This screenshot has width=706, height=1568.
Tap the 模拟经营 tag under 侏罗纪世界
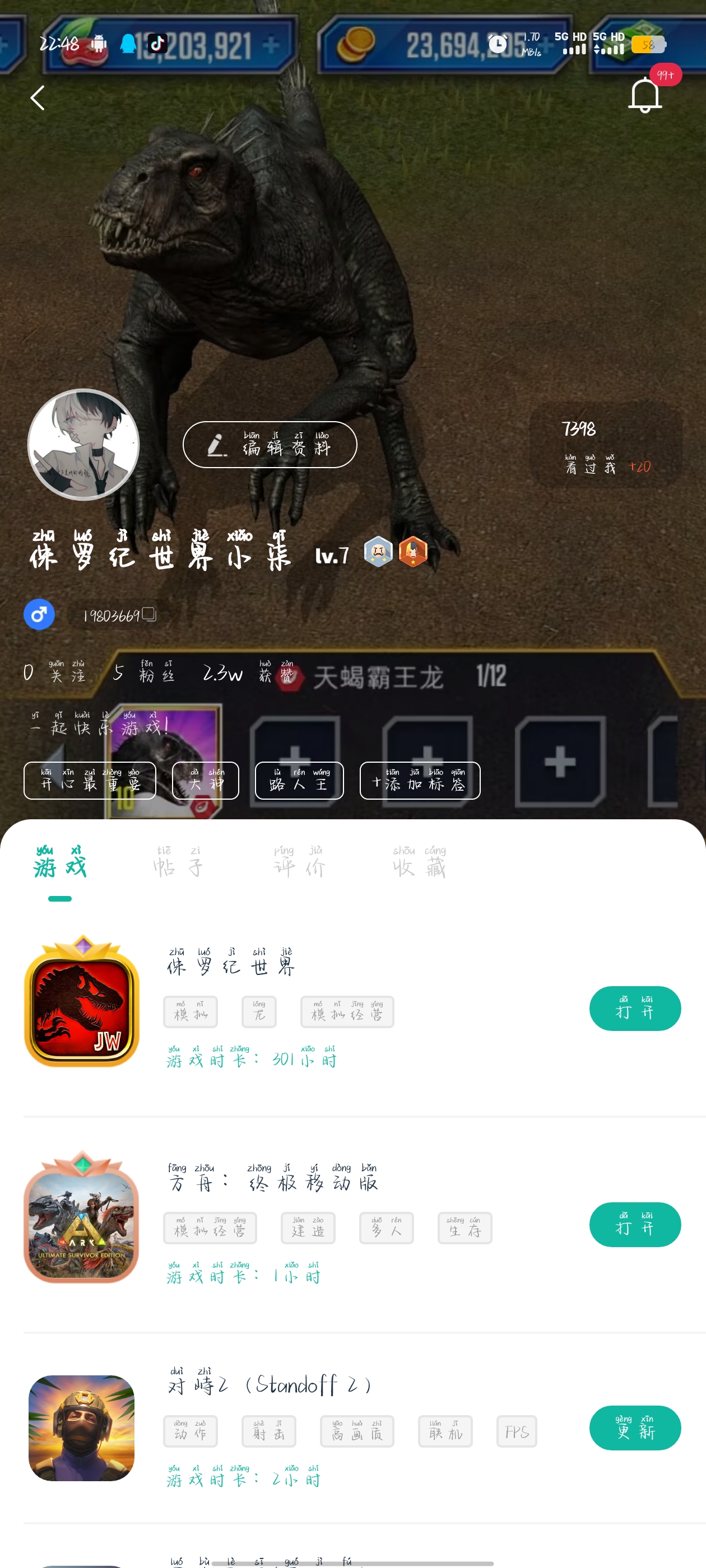[x=347, y=1012]
